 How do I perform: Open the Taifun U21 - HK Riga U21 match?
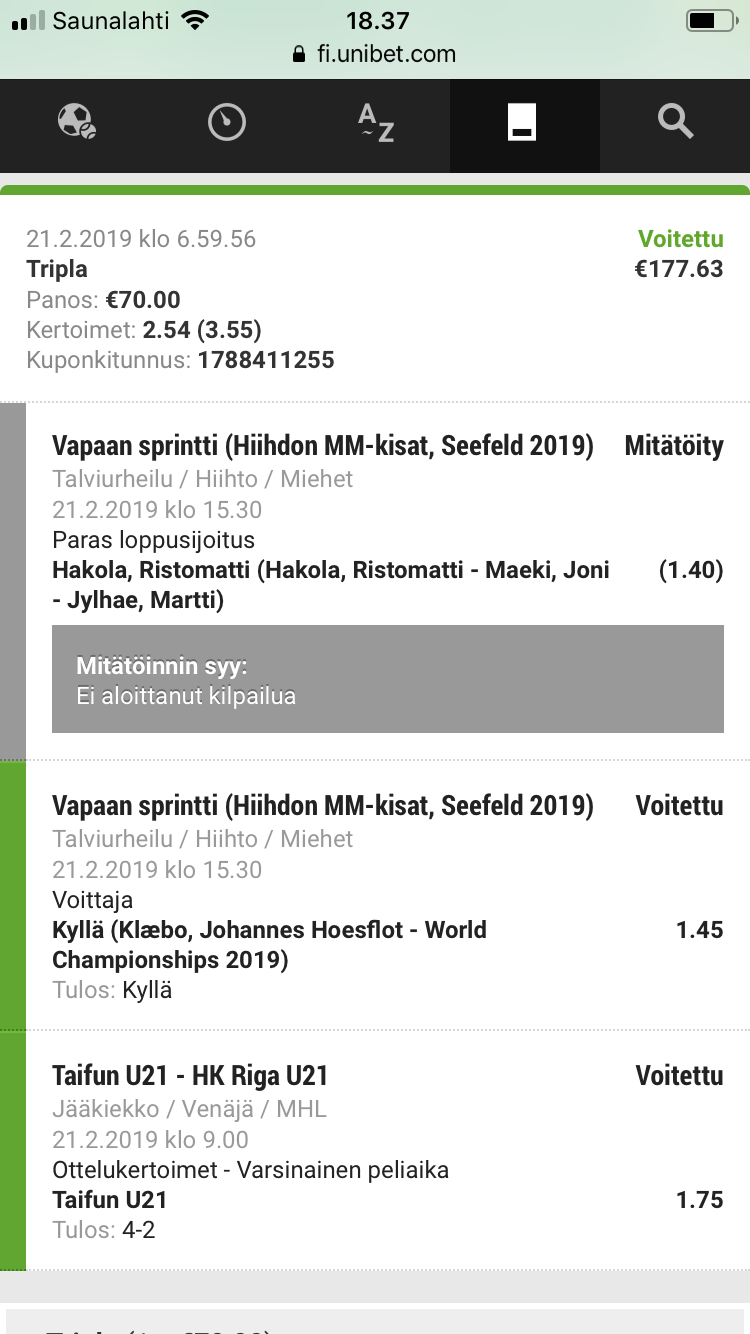click(x=190, y=1076)
